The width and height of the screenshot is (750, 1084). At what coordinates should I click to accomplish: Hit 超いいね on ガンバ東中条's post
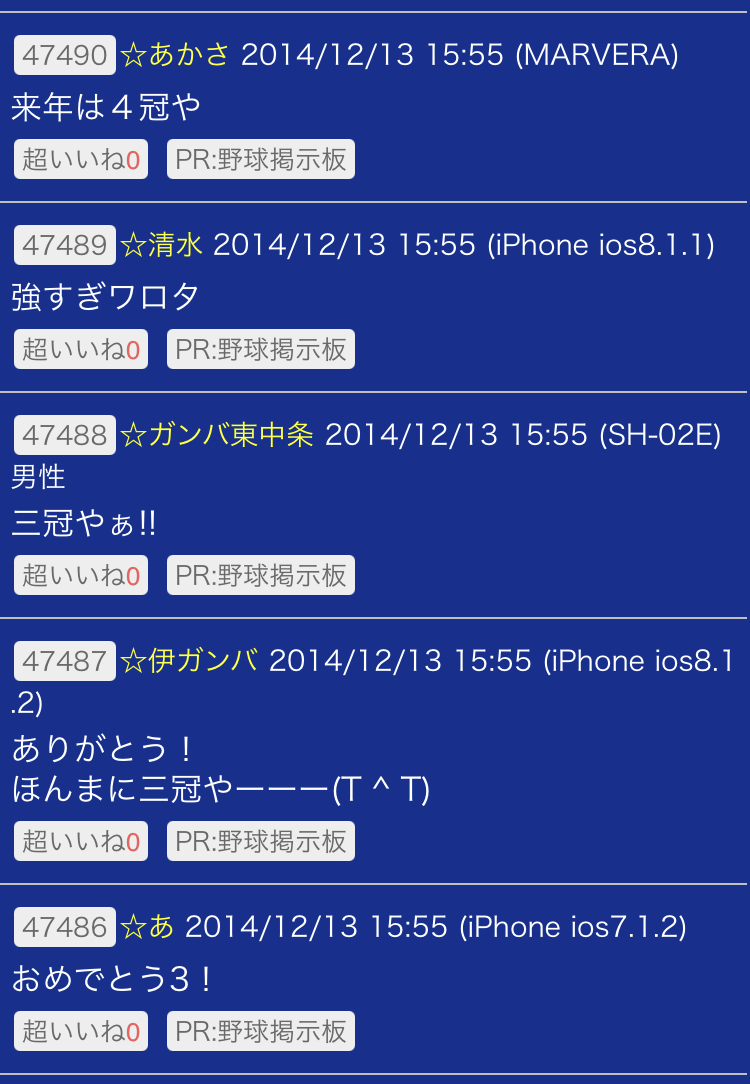(x=81, y=575)
